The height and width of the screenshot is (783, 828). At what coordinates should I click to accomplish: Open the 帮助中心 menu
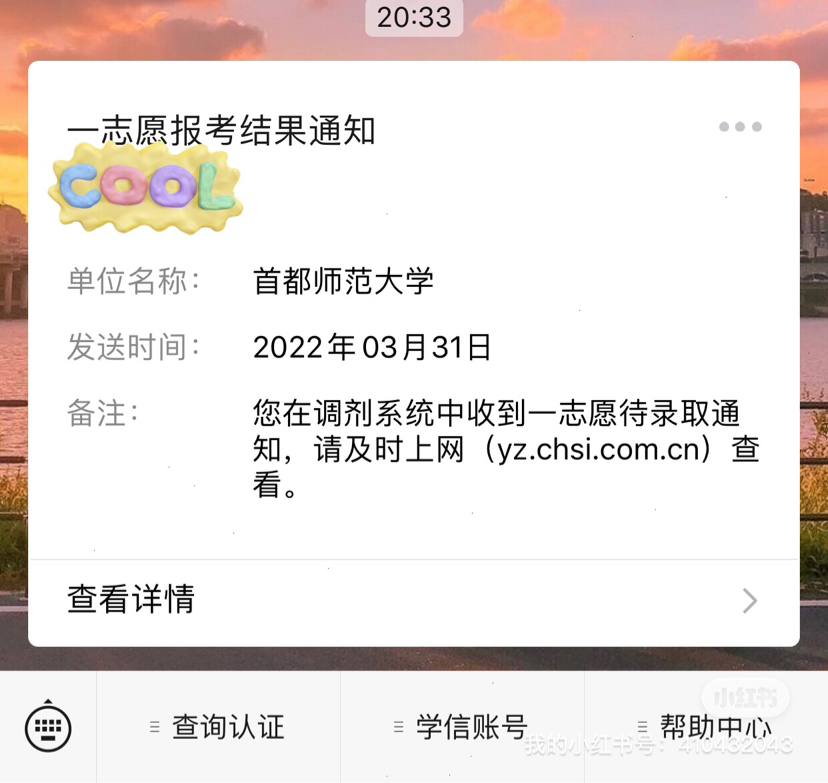pos(706,727)
